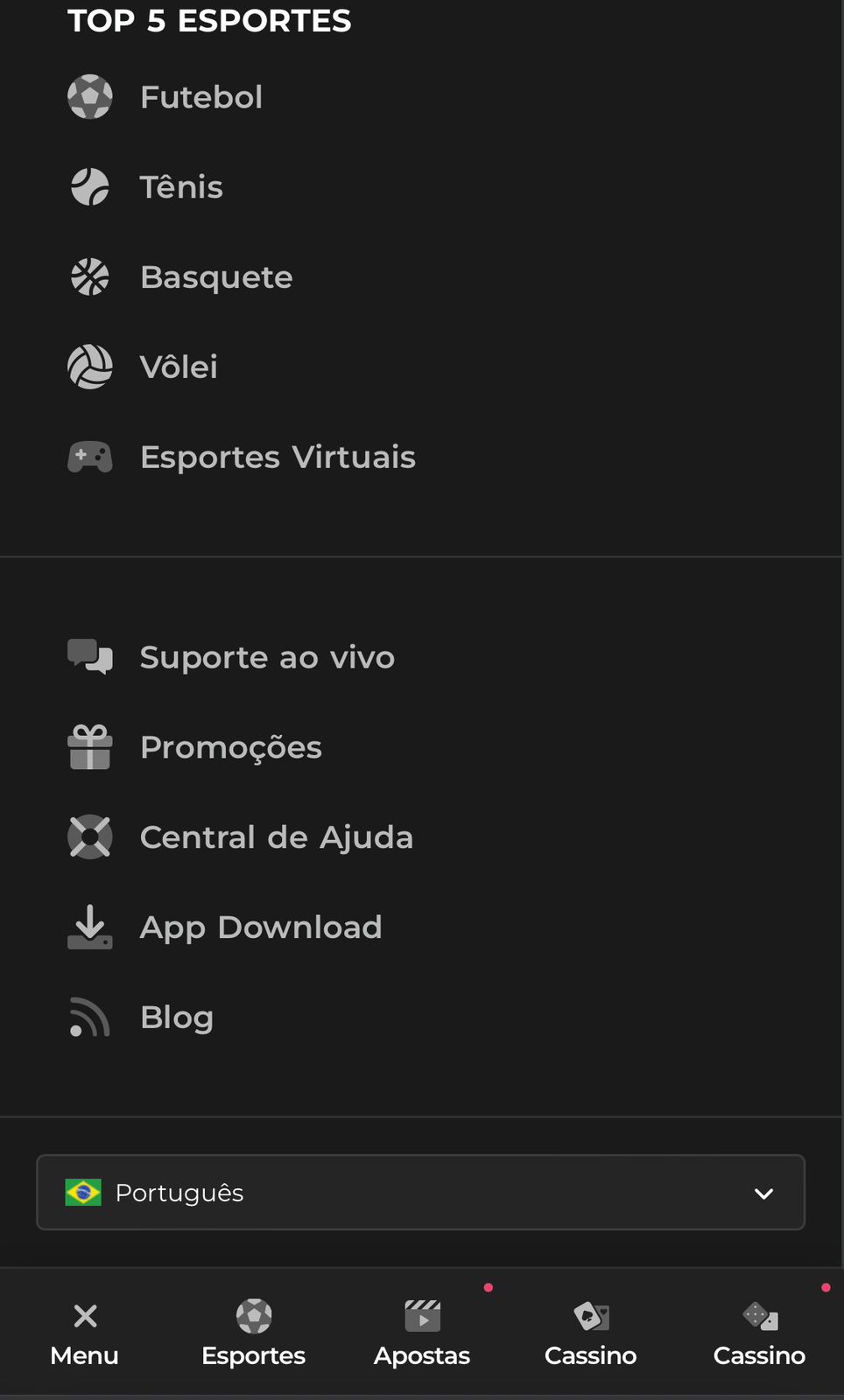This screenshot has height=1400, width=844.
Task: Open the Blog RSS feed icon
Action: click(89, 1017)
